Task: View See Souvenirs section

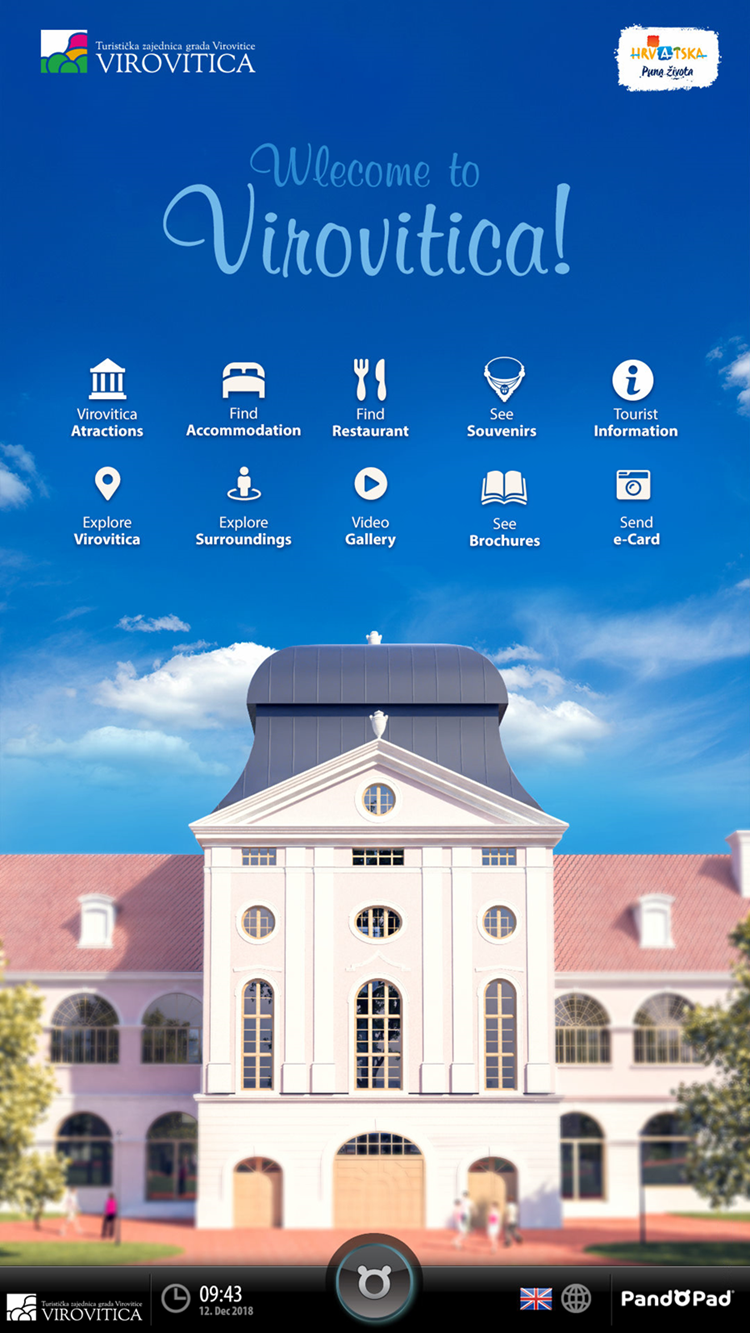Action: (x=502, y=399)
